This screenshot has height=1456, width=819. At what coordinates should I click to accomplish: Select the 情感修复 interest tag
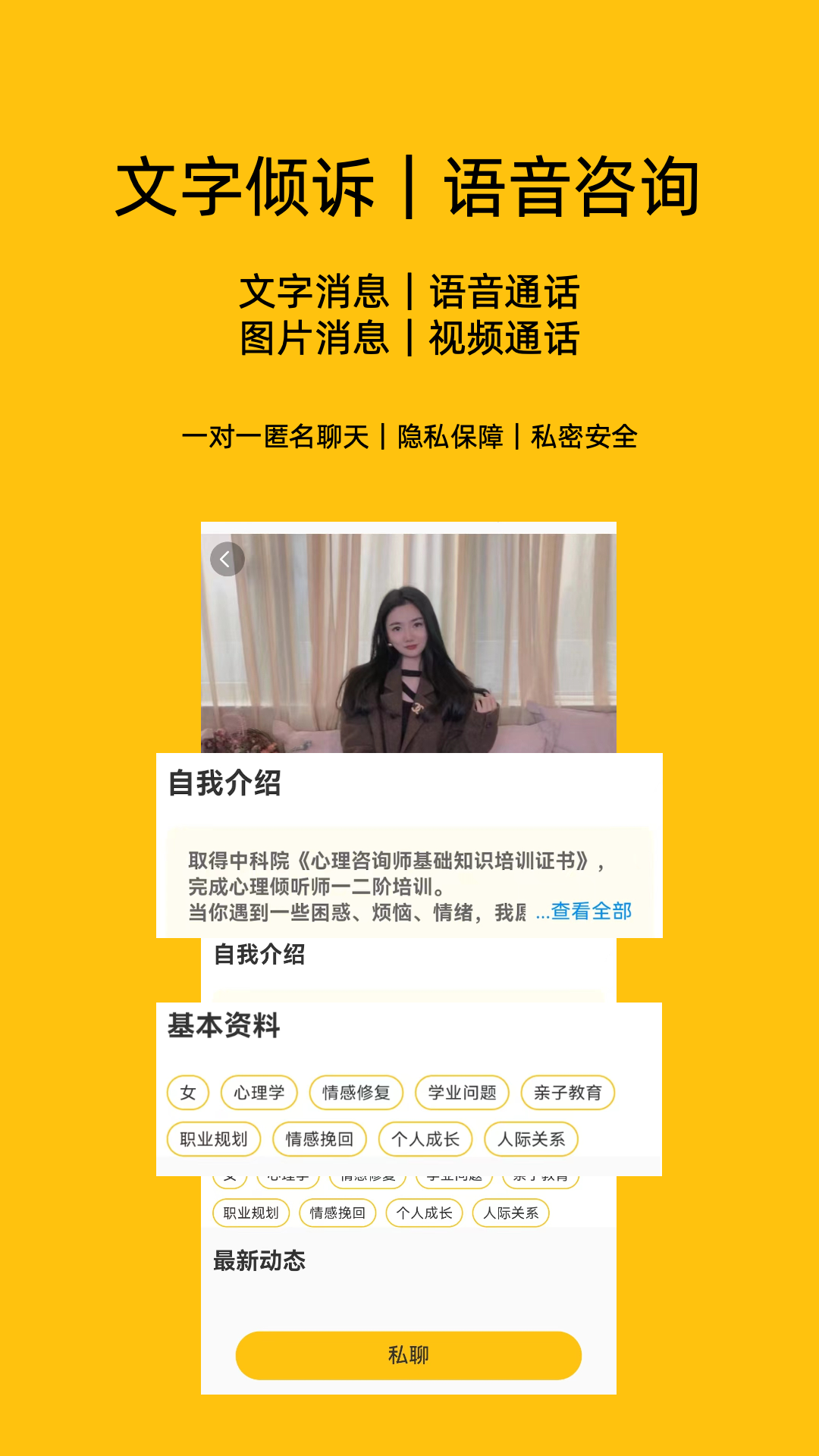click(x=356, y=1093)
